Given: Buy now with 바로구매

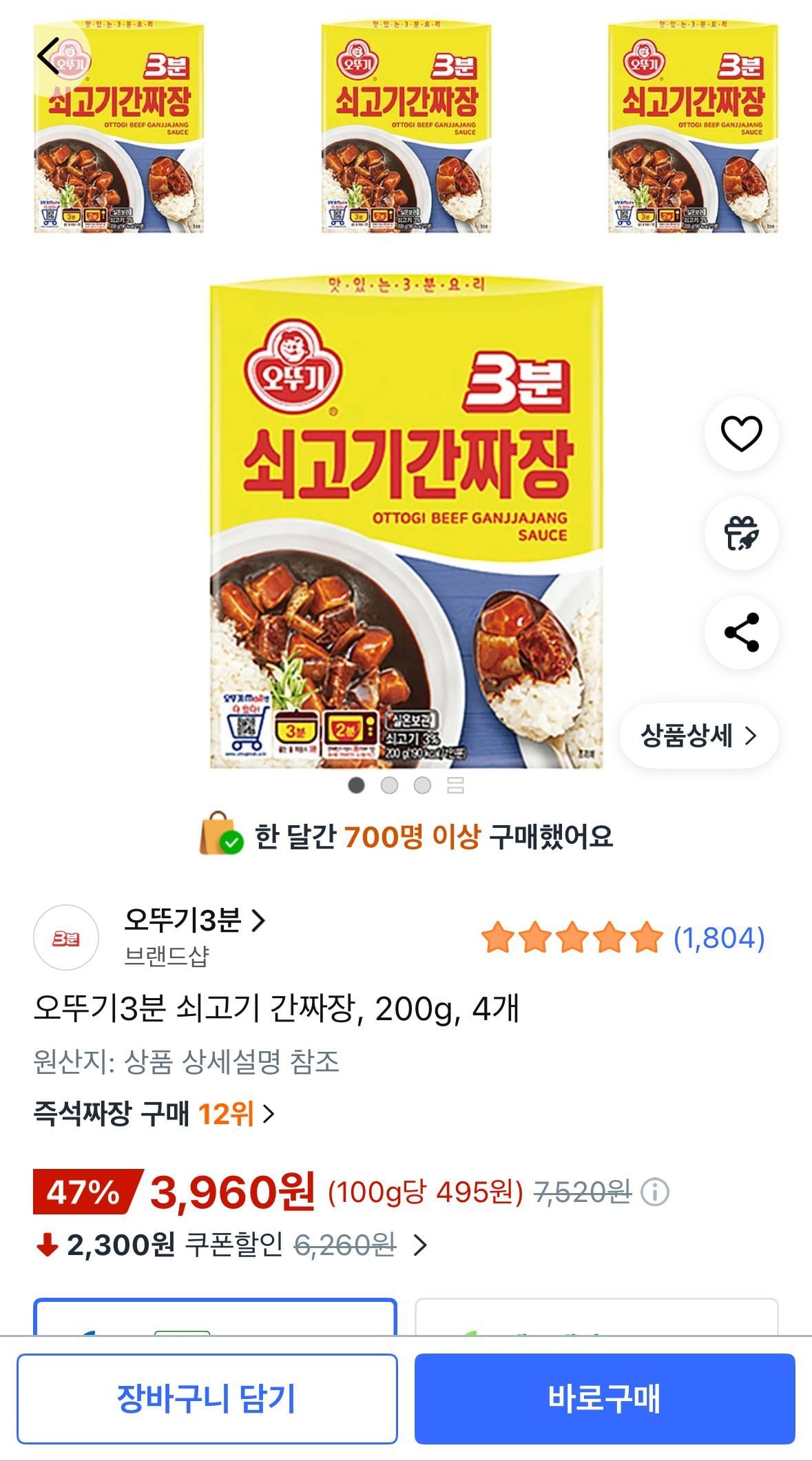Looking at the screenshot, I should coord(604,1398).
